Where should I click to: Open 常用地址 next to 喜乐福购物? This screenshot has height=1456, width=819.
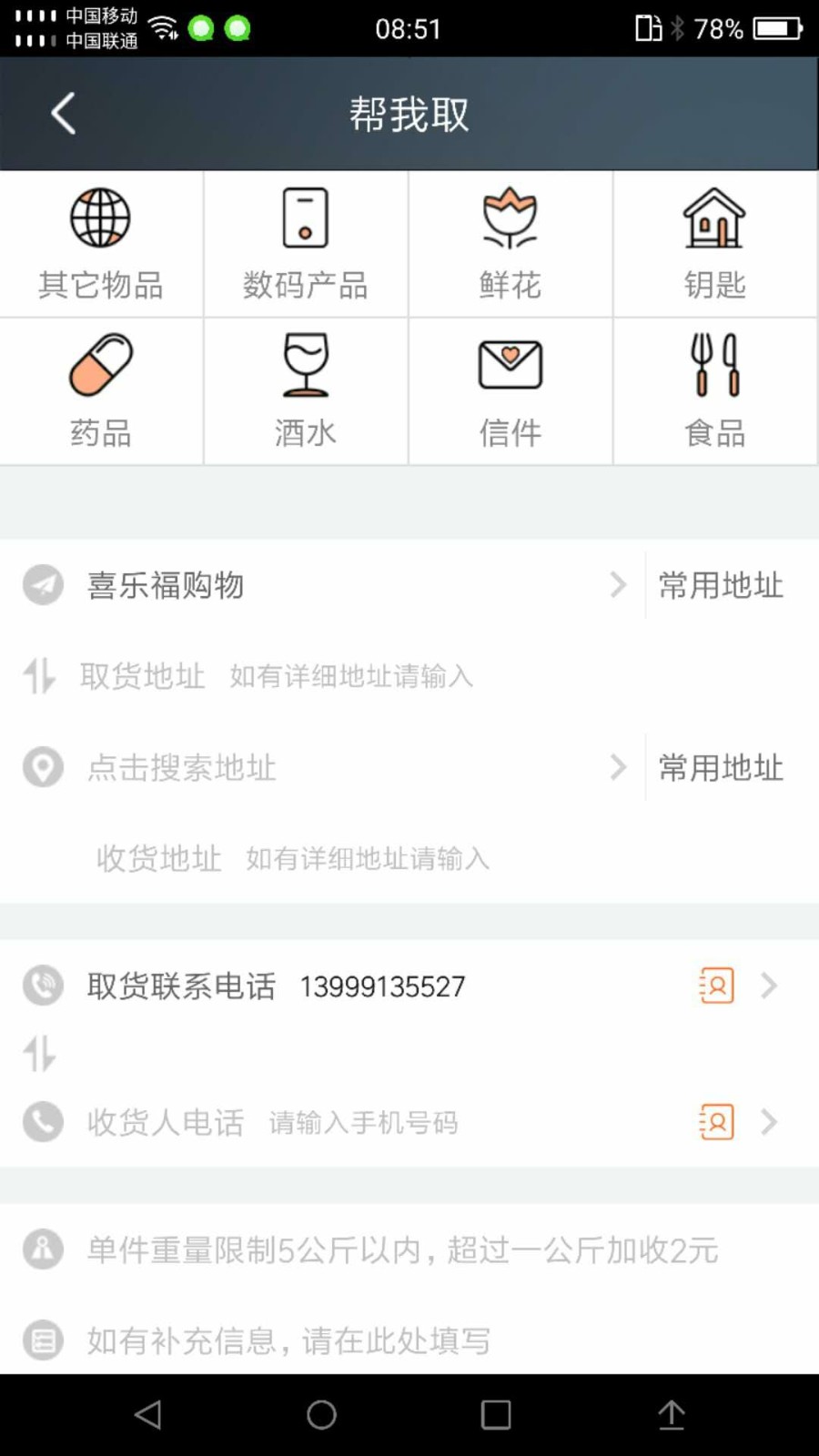pyautogui.click(x=721, y=586)
